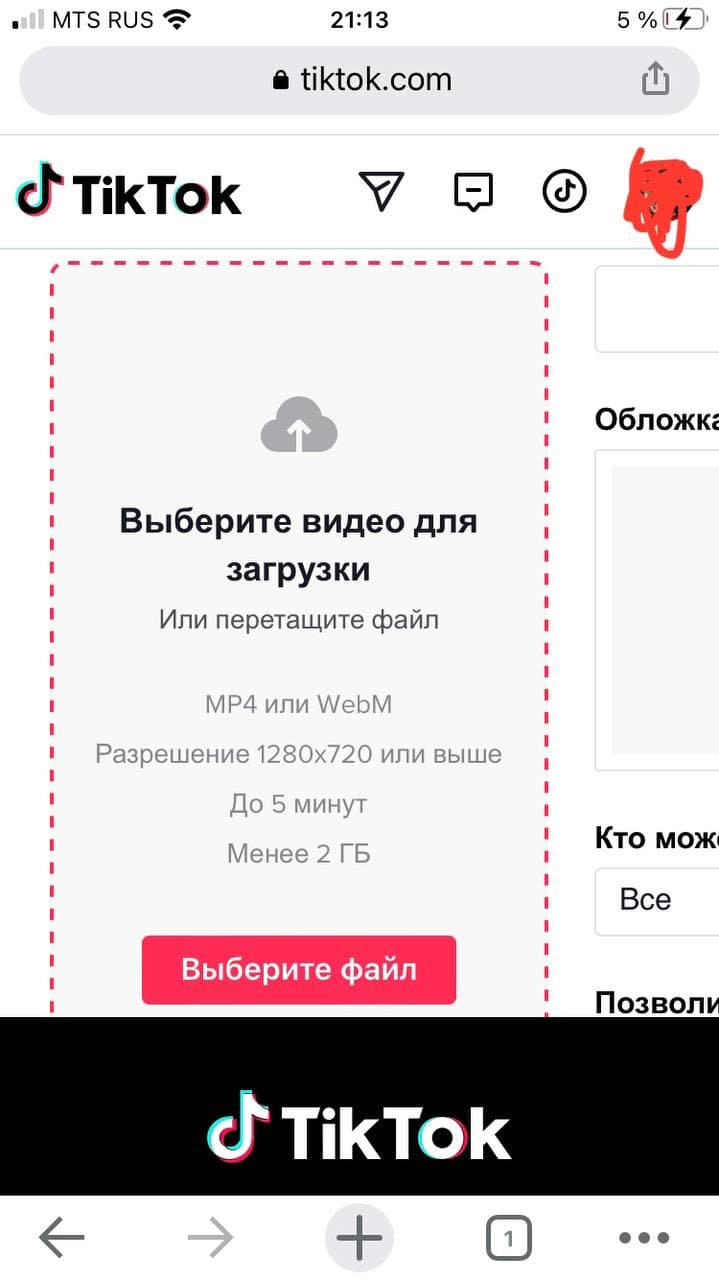Go back in the browser

[62, 1240]
